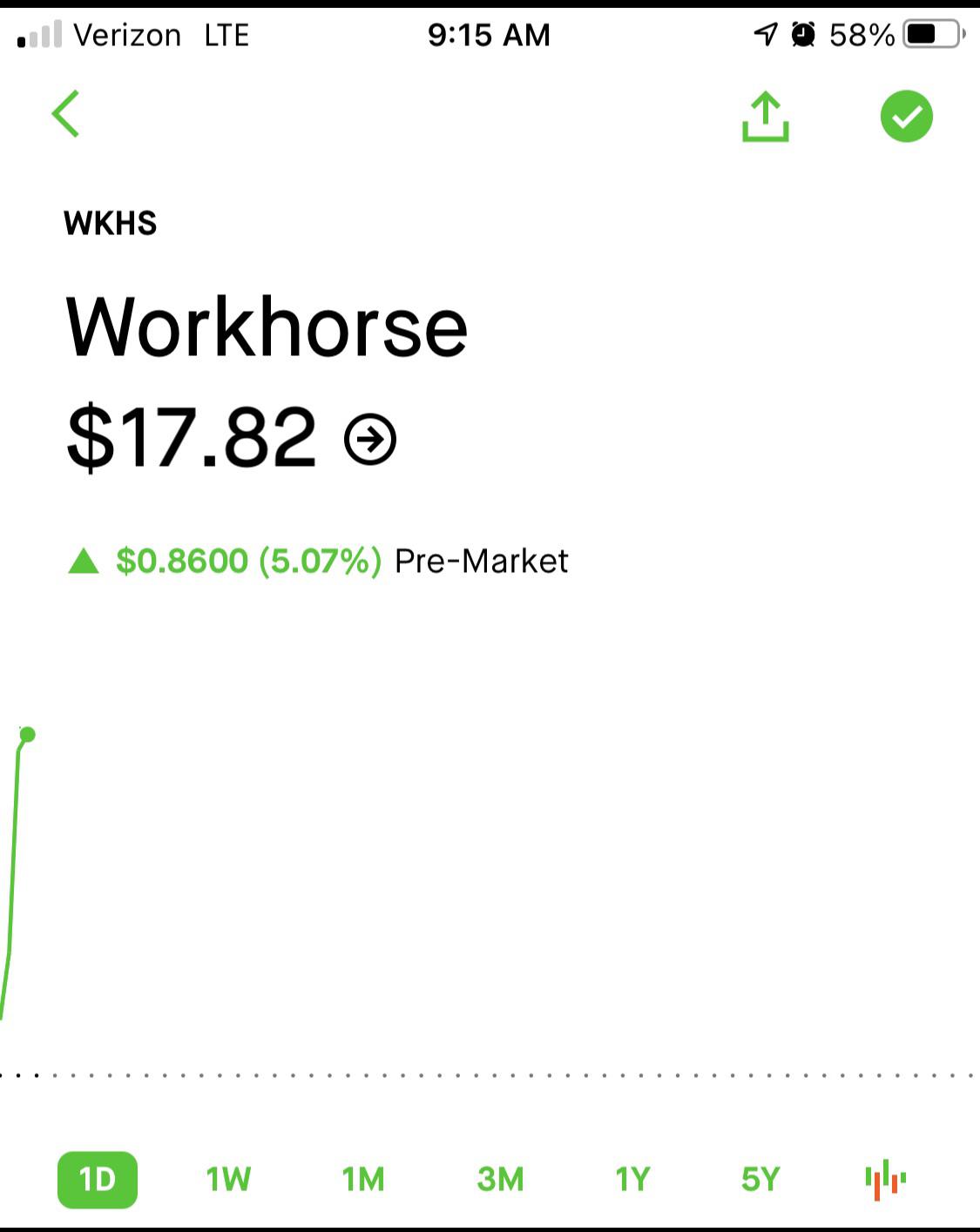
Task: Open price details arrow next to $17.82
Action: pos(370,439)
